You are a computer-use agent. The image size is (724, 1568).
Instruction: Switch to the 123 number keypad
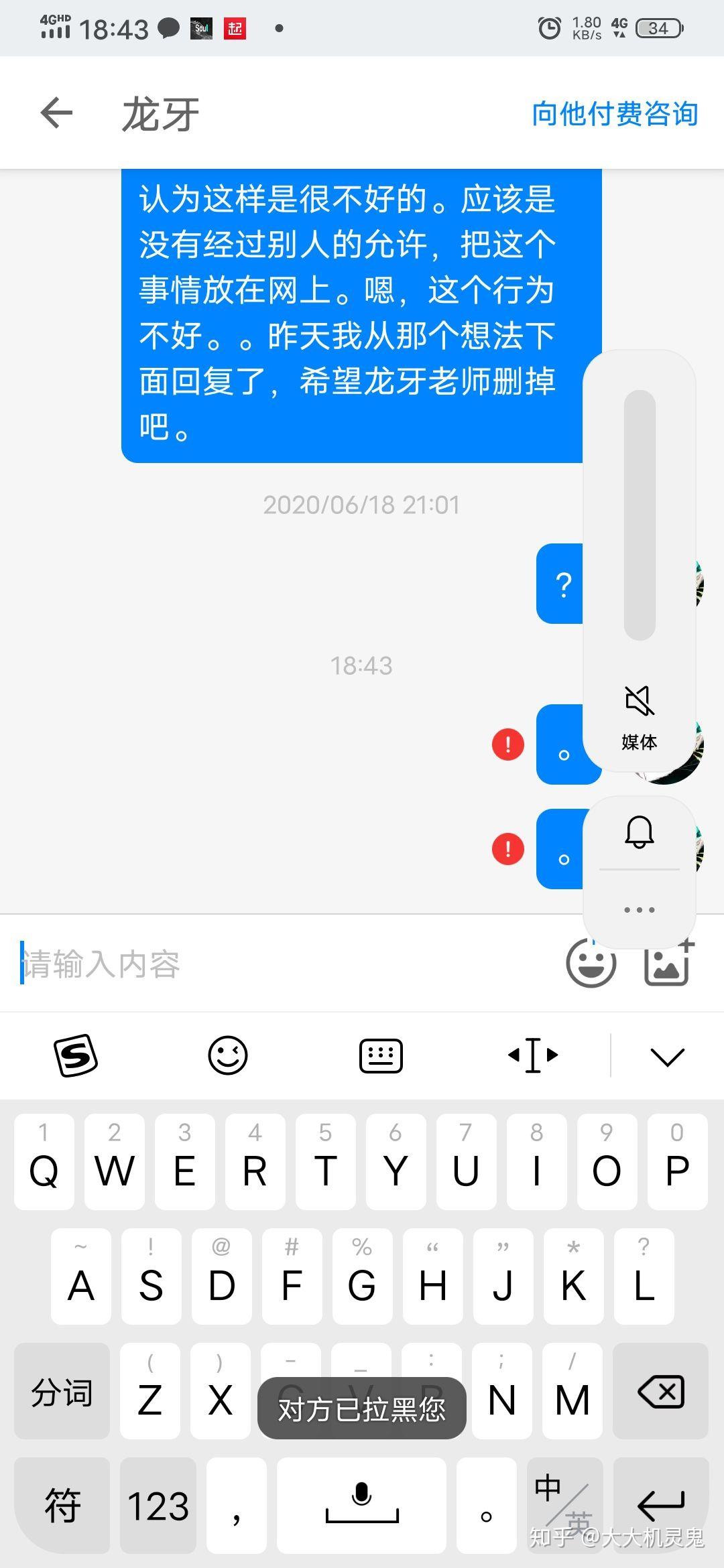click(158, 1505)
